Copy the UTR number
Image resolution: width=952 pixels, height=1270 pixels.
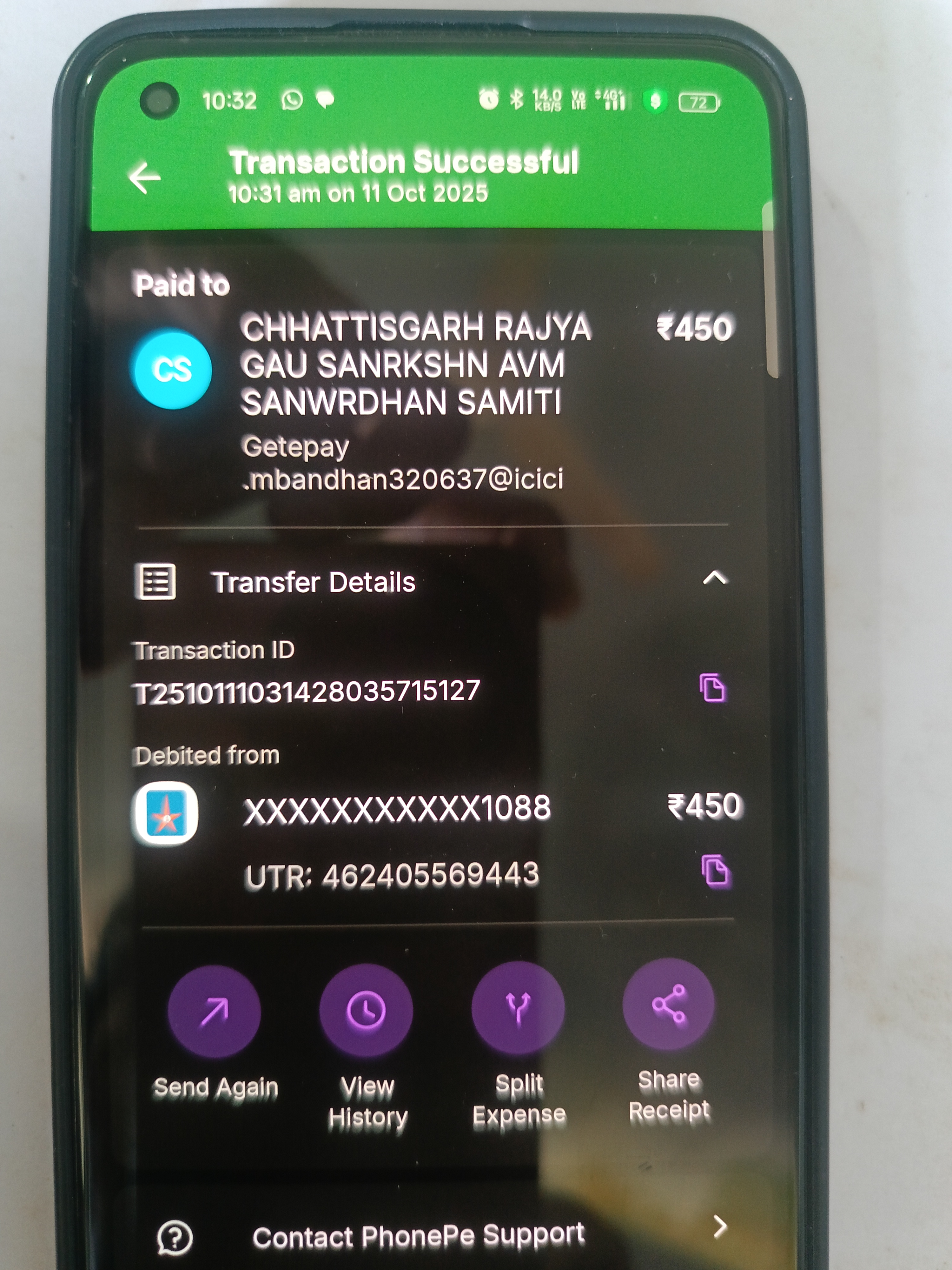point(716,872)
